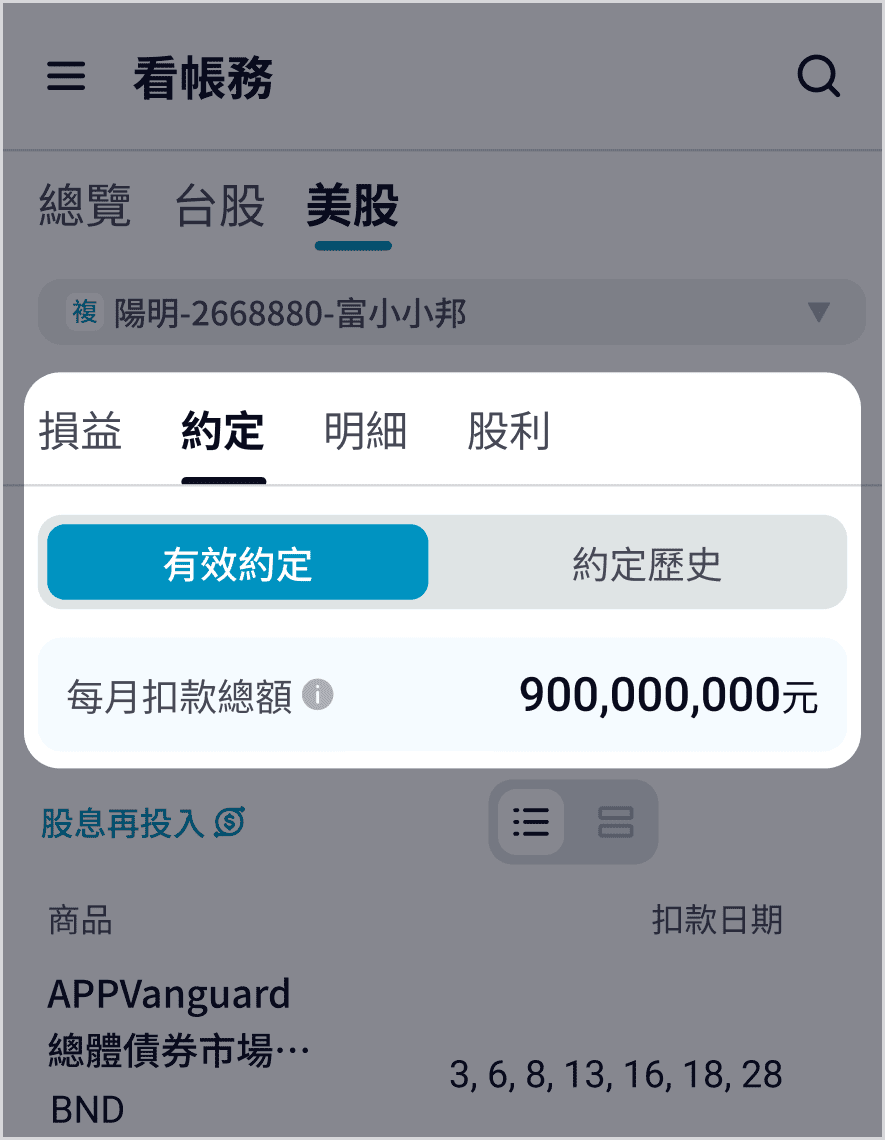
Task: Open the 股息再投入 link
Action: 143,823
